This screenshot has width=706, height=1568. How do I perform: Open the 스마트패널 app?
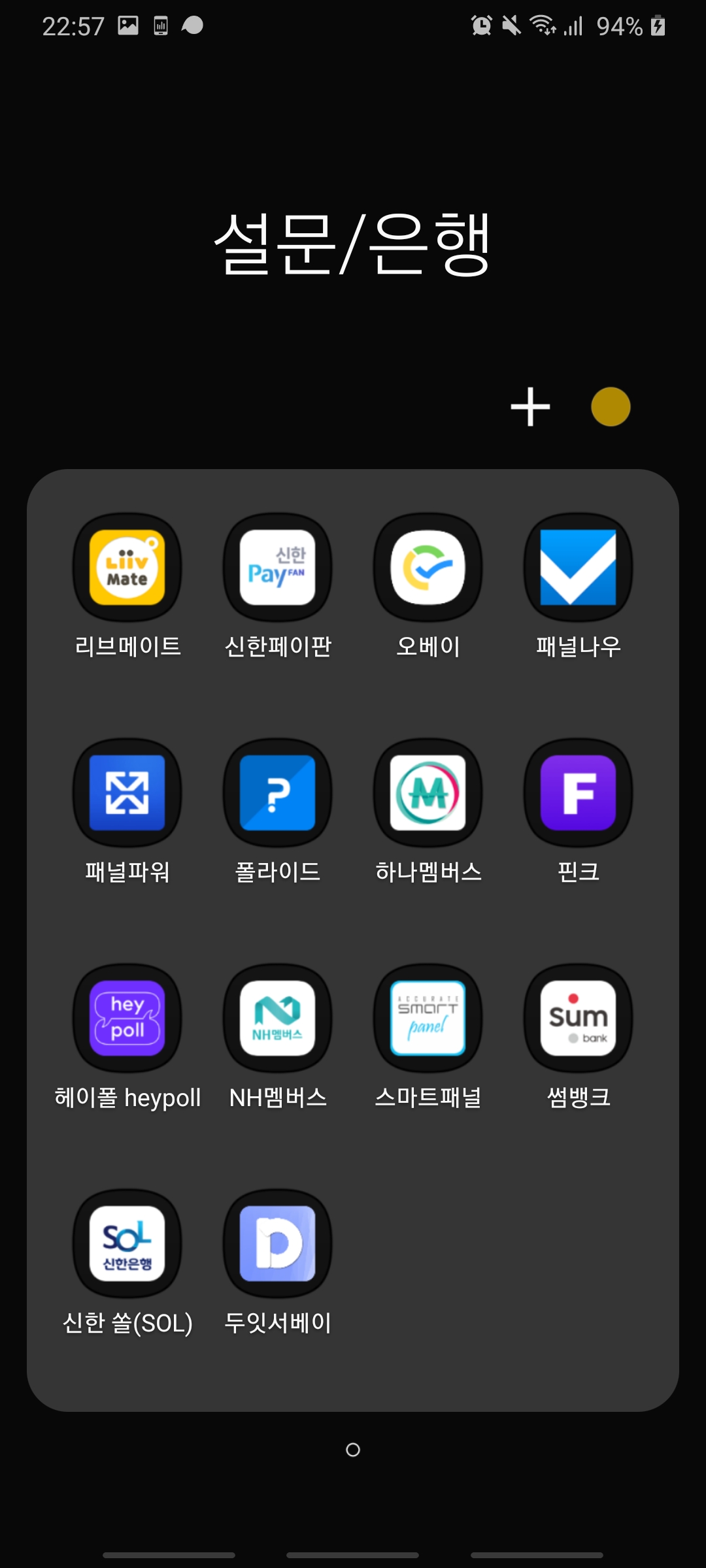(428, 1018)
